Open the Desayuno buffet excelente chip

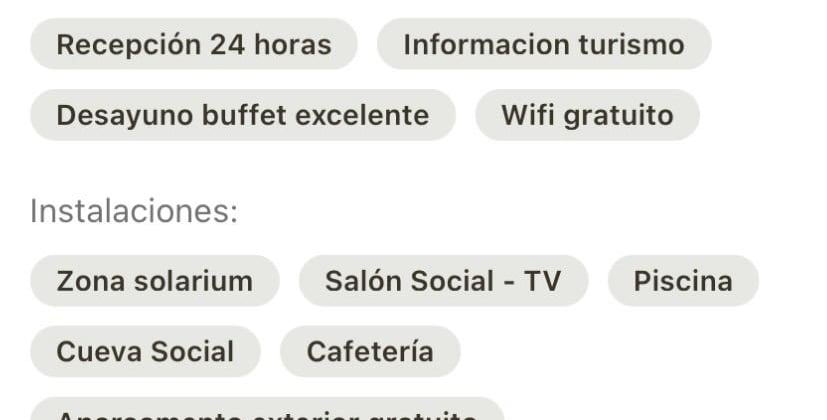(242, 115)
